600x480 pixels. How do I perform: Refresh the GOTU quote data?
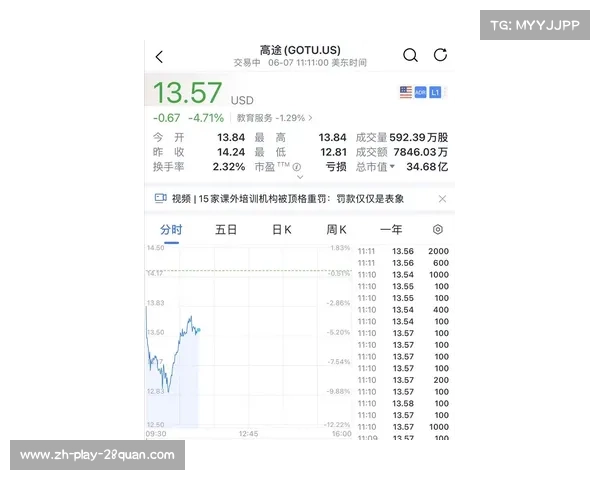click(x=439, y=56)
